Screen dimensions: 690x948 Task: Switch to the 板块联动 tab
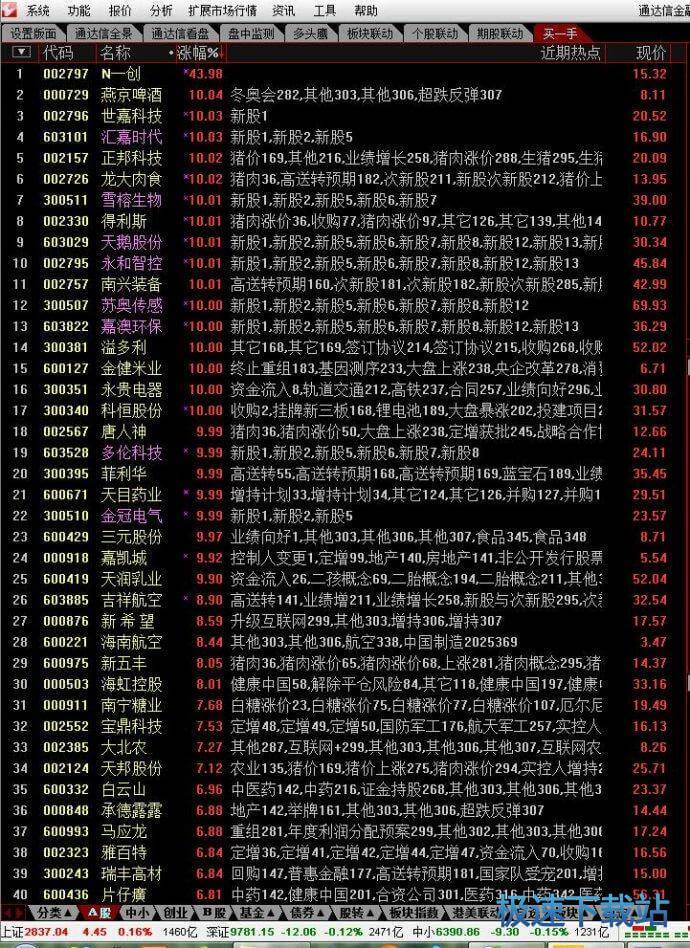click(367, 33)
